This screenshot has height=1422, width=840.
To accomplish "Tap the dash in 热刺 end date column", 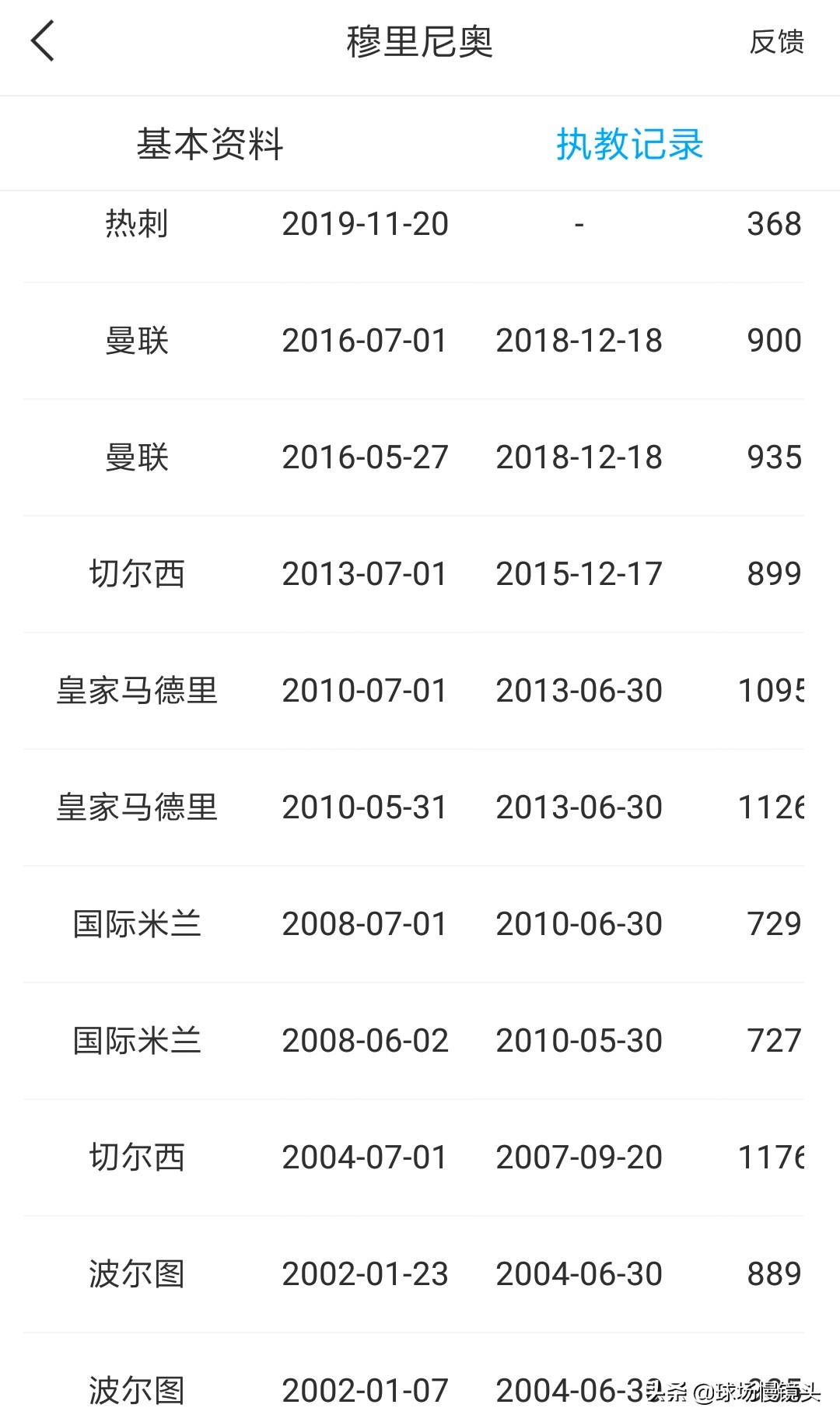I will pos(579,224).
